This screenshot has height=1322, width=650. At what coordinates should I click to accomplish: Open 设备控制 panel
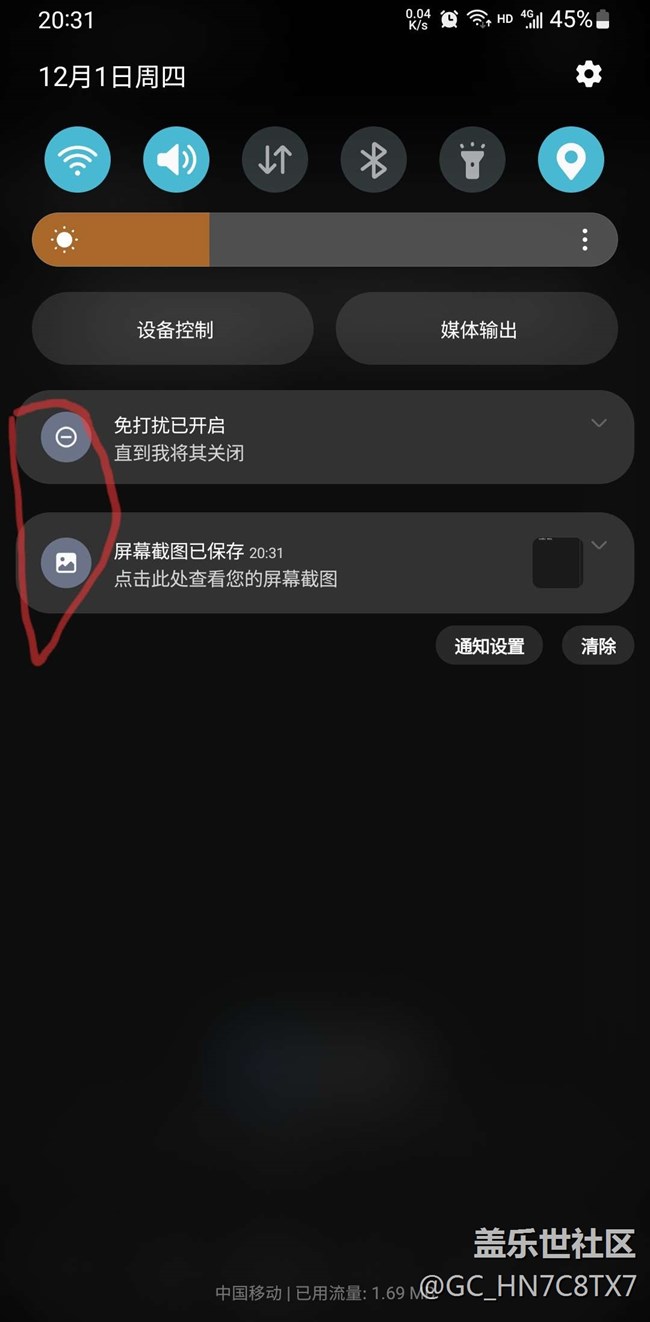click(x=174, y=329)
